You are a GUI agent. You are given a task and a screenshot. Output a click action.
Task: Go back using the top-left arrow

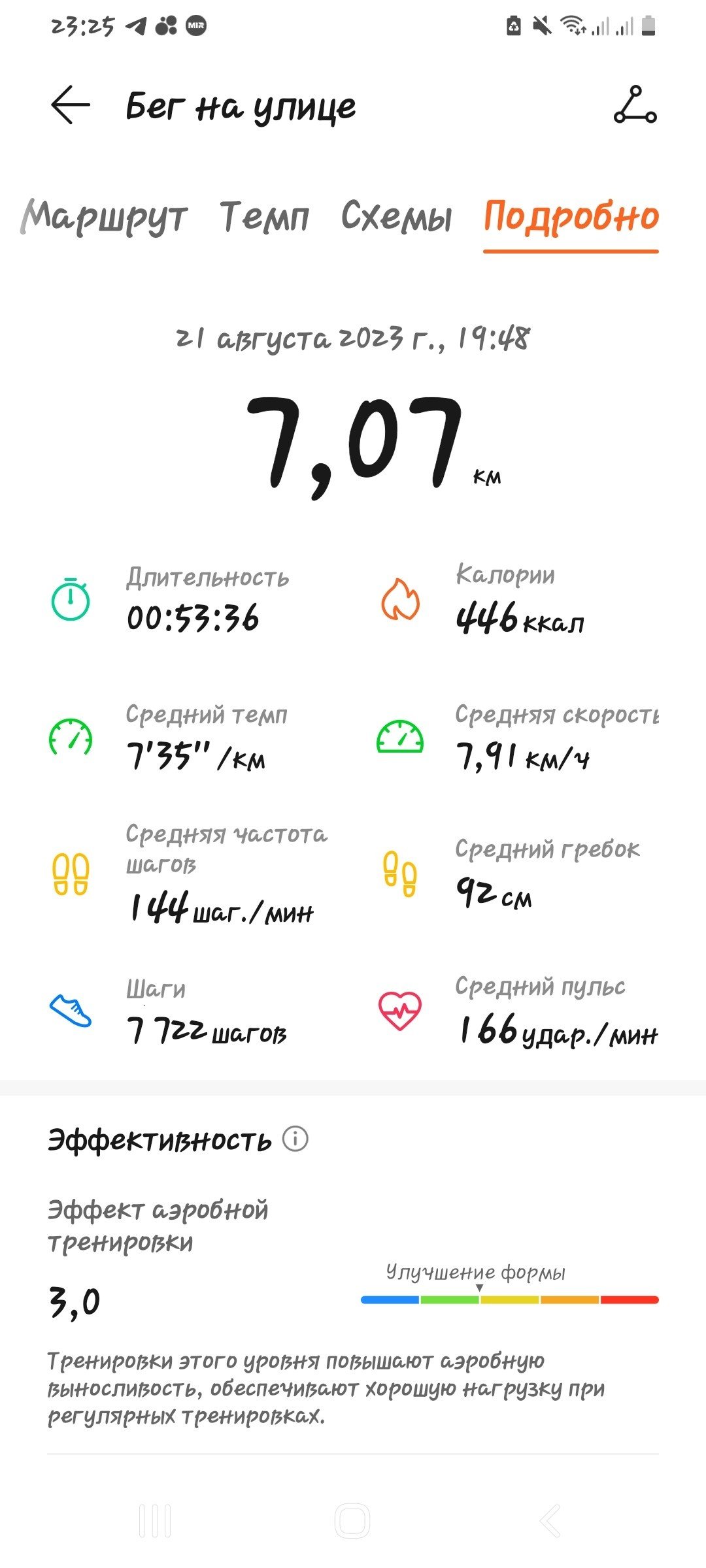click(71, 105)
